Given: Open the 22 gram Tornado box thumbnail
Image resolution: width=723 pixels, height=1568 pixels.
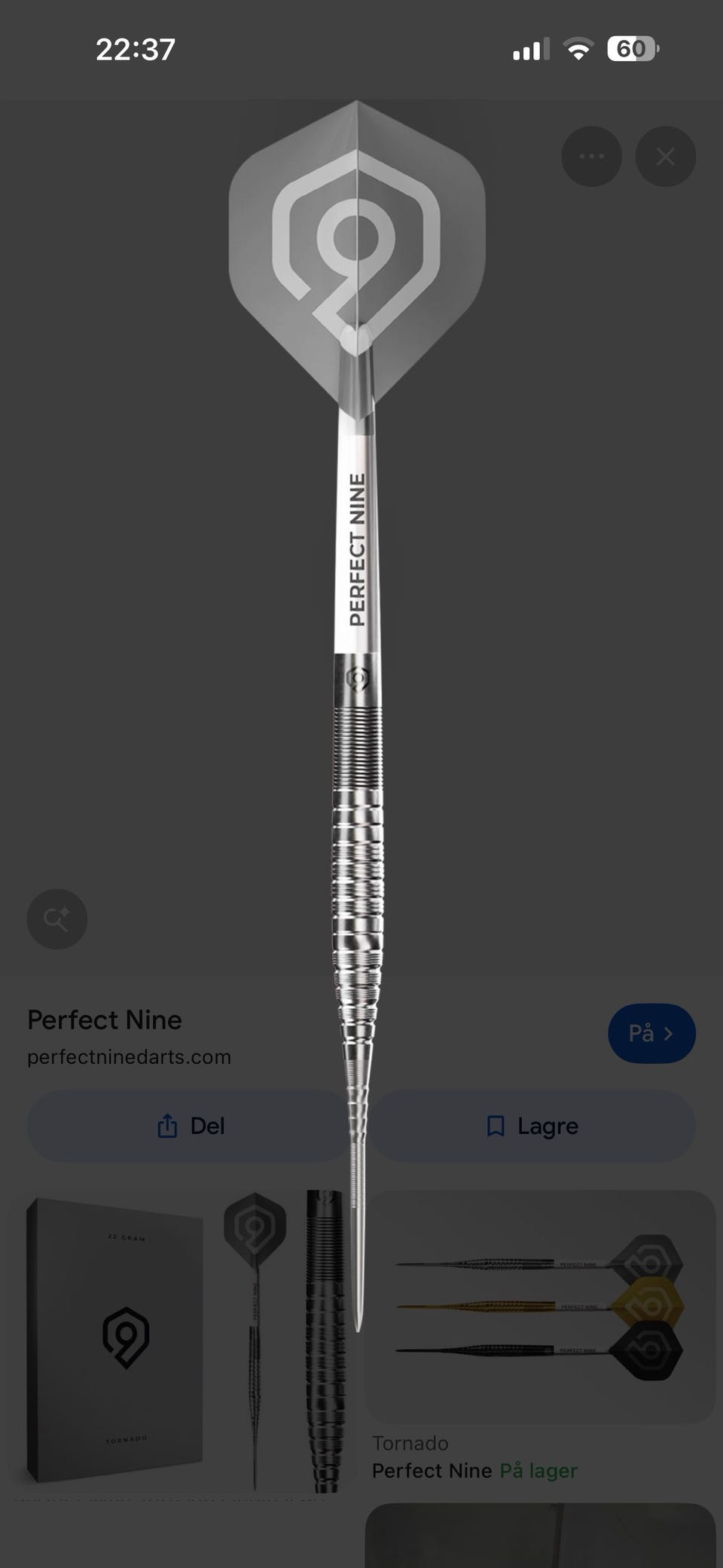Looking at the screenshot, I should pos(181,1341).
